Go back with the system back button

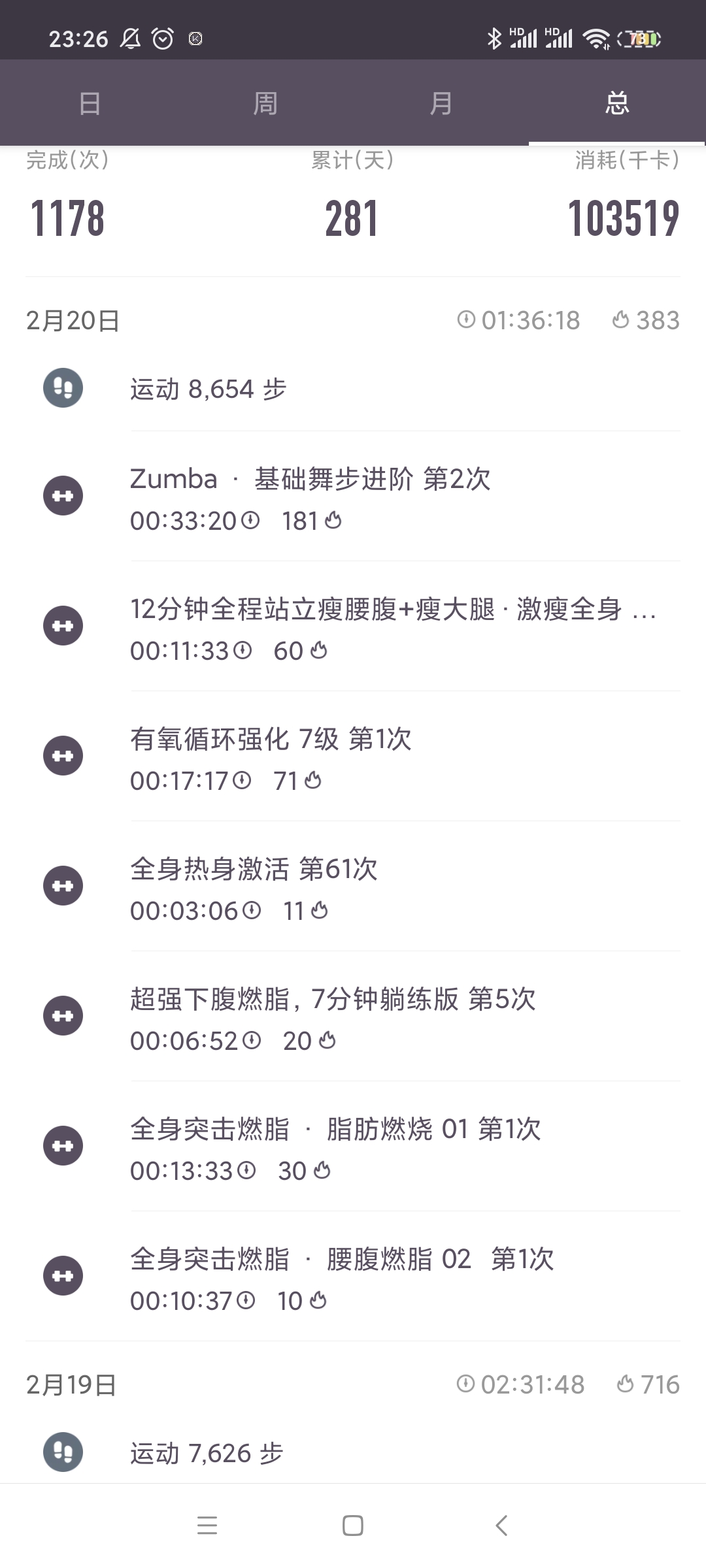(501, 1526)
